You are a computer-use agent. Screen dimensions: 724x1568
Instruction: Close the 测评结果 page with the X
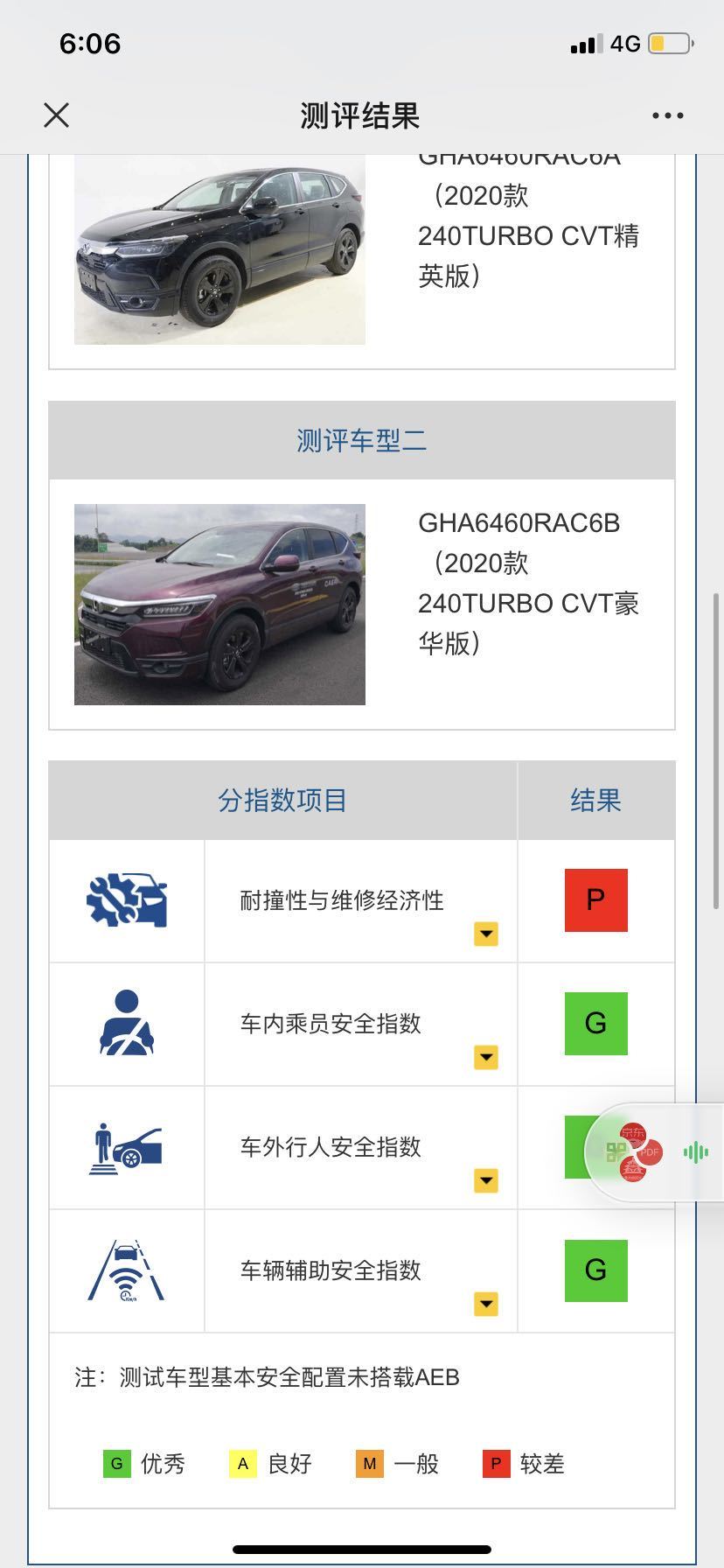(56, 114)
